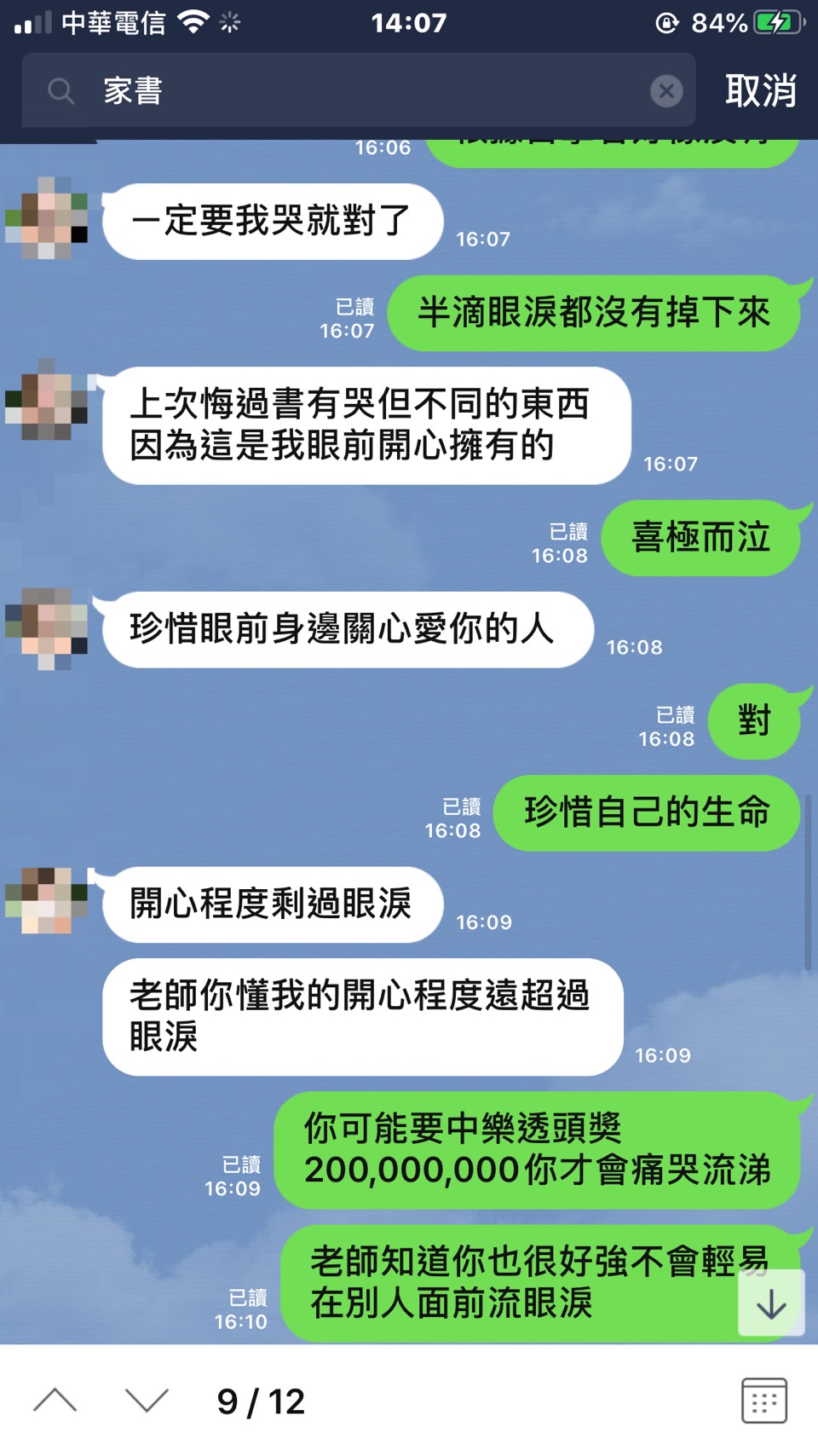The image size is (818, 1456).
Task: Jump to the next search result
Action: pyautogui.click(x=147, y=1401)
